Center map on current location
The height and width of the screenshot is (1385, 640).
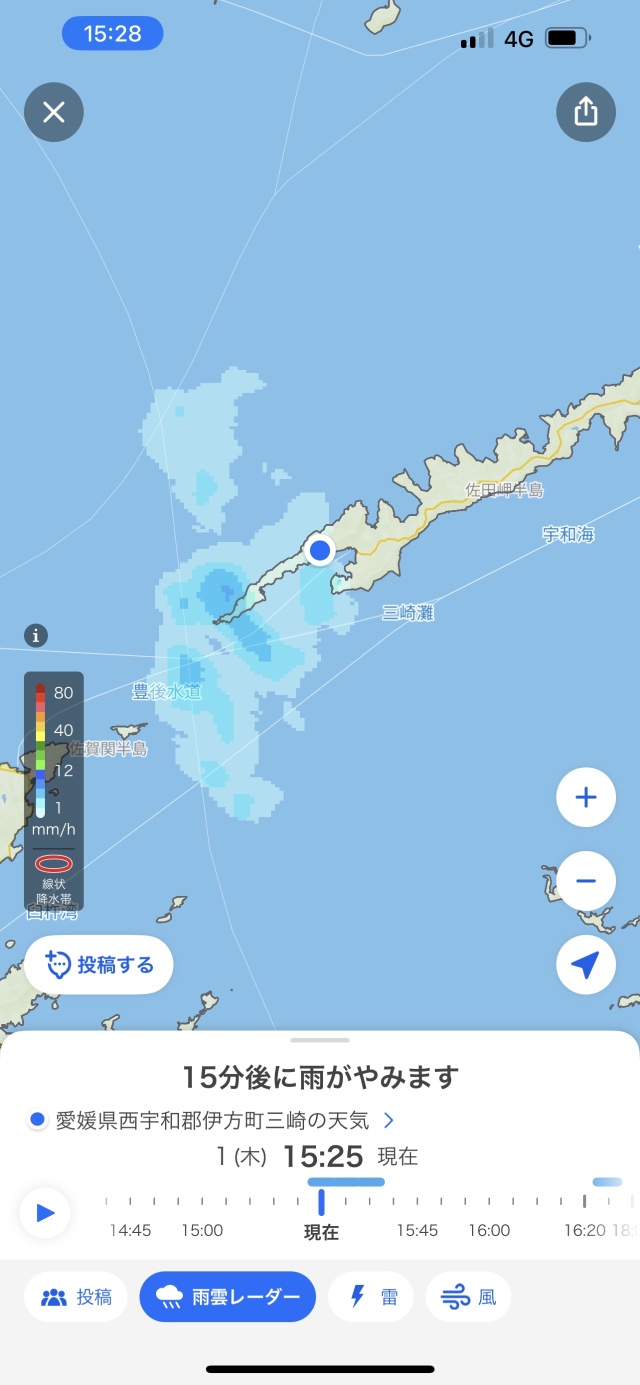(585, 965)
